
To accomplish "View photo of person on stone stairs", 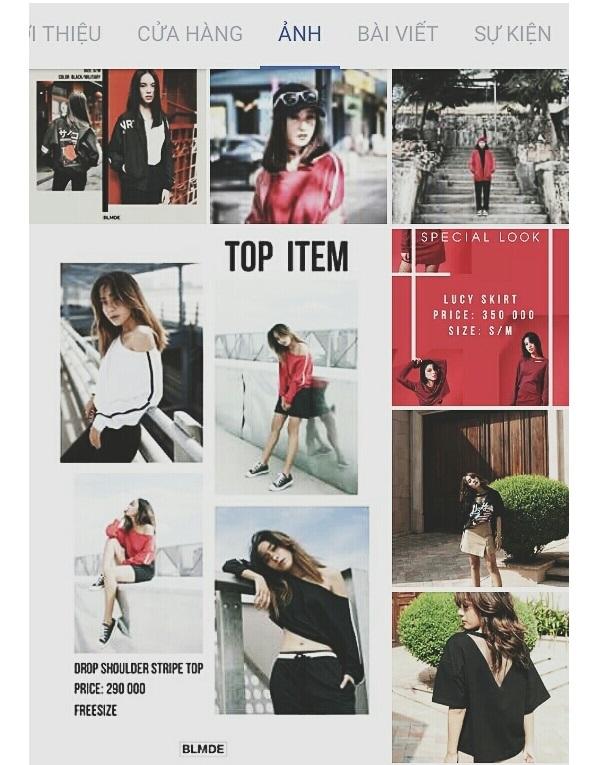I will pos(480,146).
